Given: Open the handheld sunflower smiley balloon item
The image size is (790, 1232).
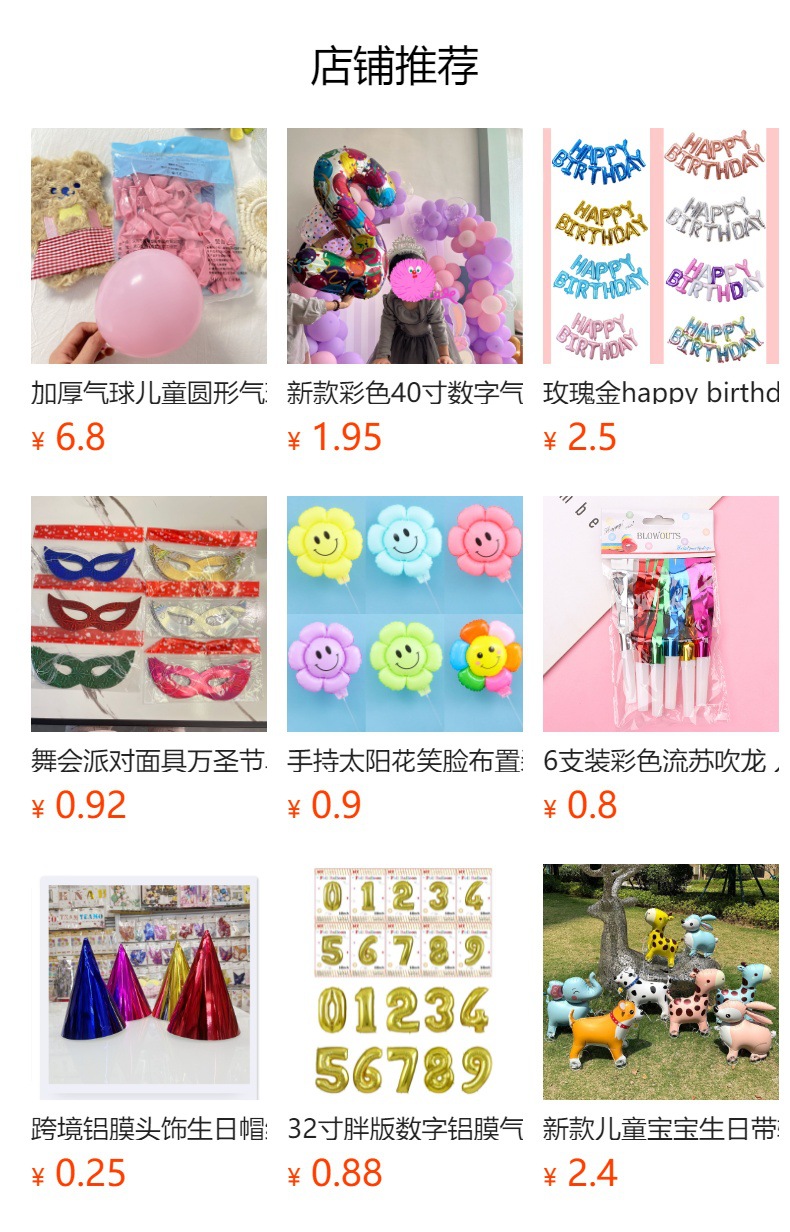Looking at the screenshot, I should tap(405, 614).
